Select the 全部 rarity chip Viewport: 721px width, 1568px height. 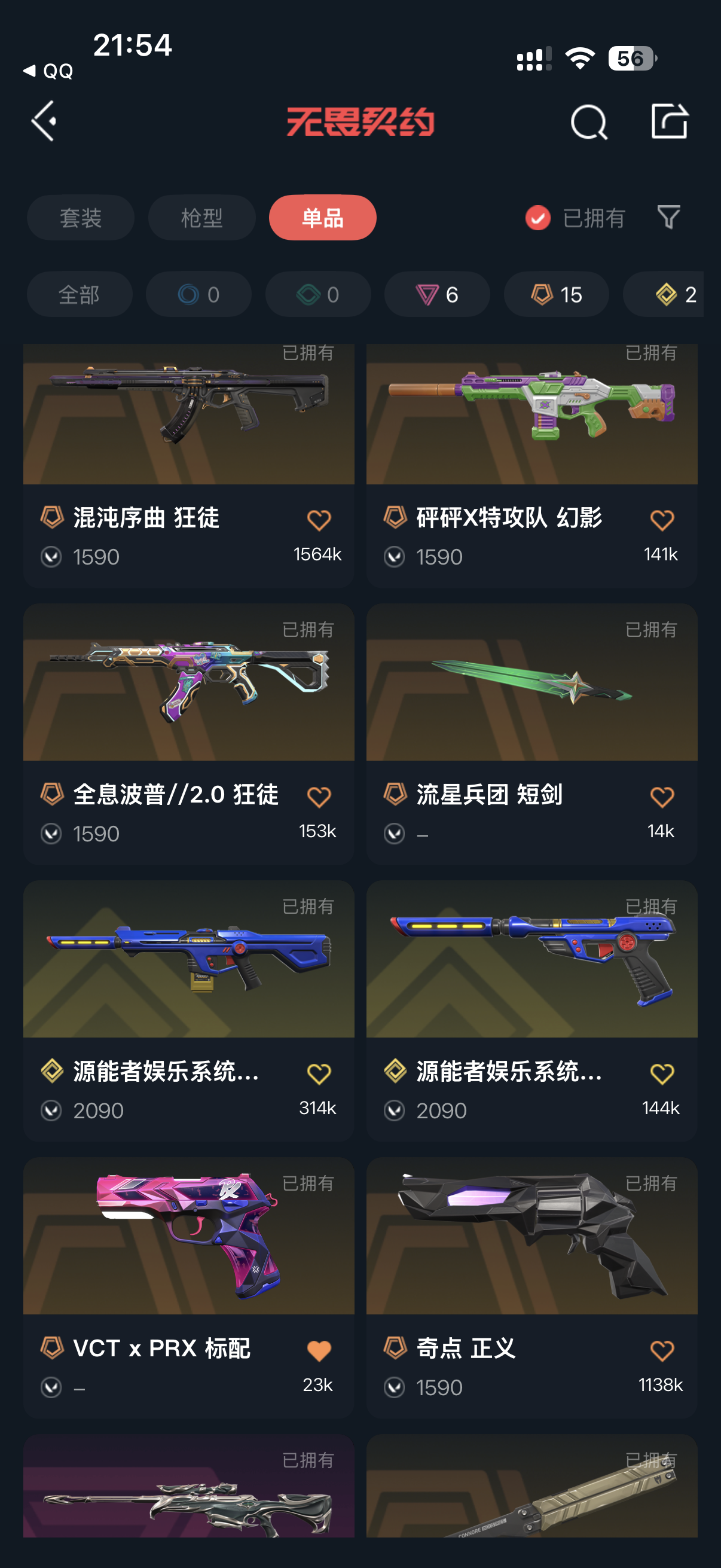coord(79,295)
